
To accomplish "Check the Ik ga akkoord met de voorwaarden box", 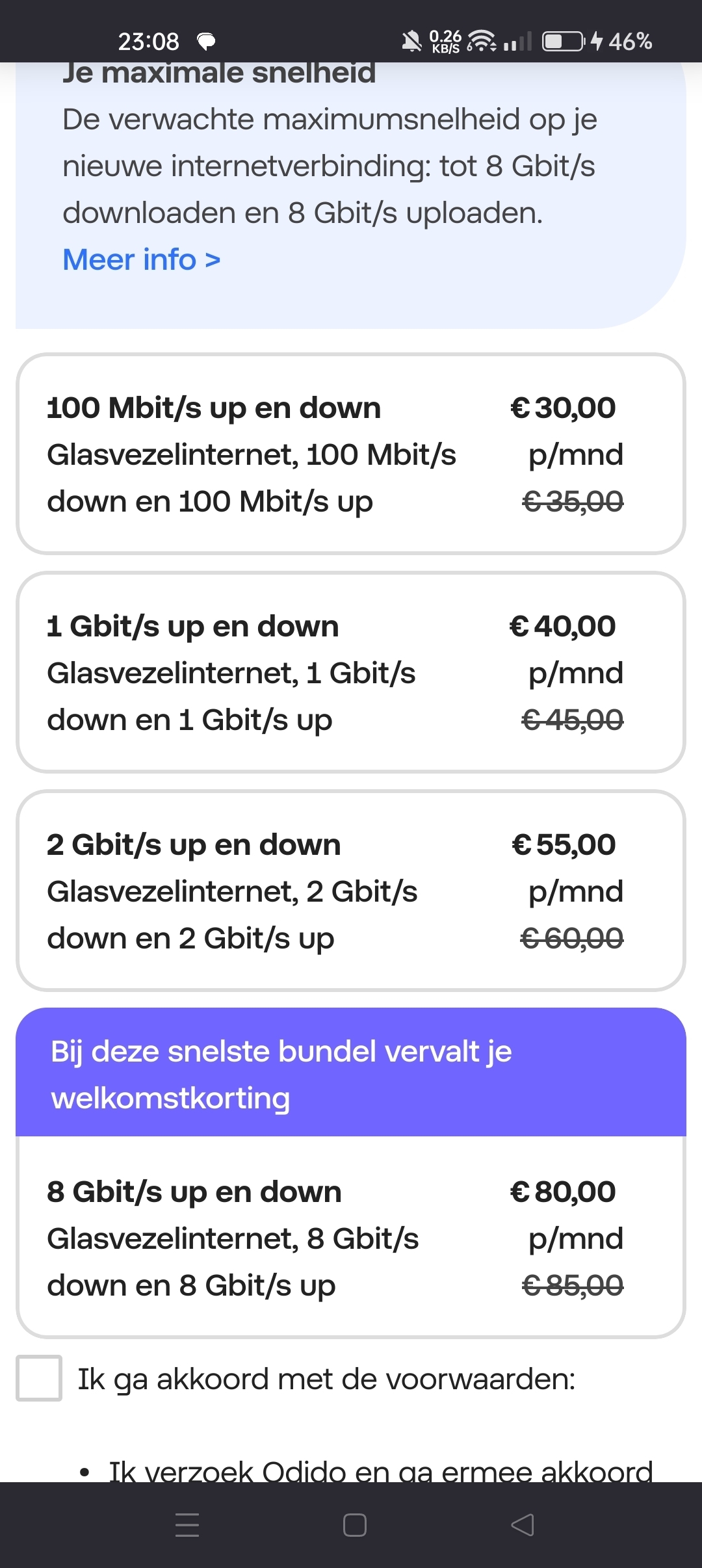I will click(39, 1378).
